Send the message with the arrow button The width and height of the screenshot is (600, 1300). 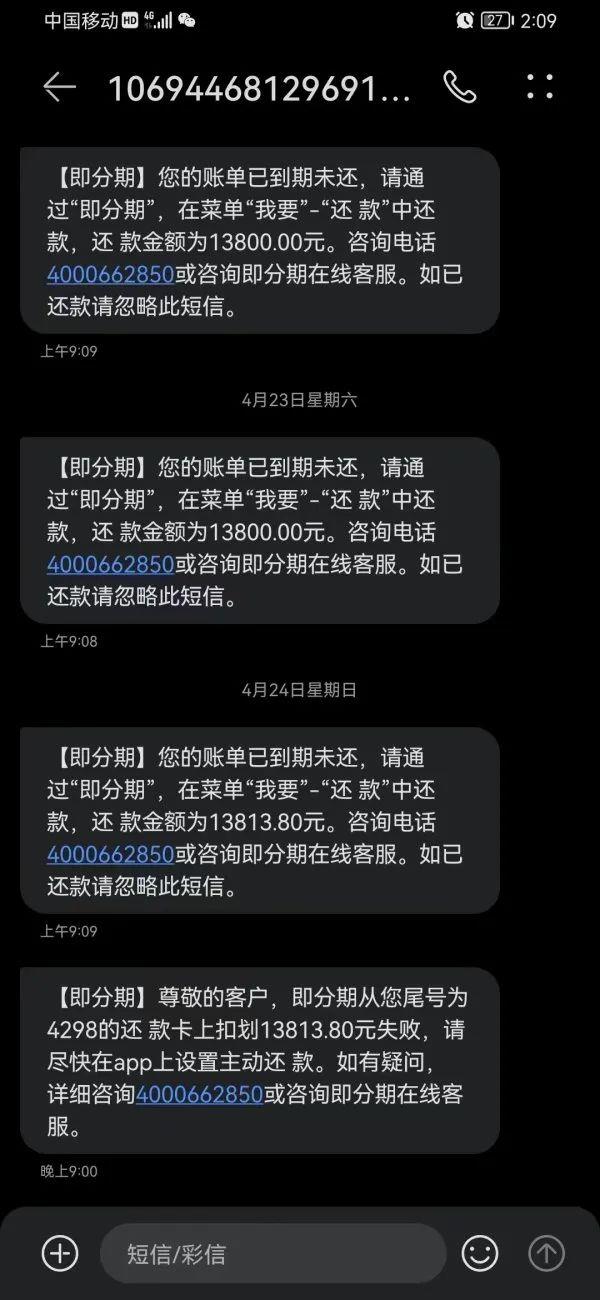coord(547,1252)
